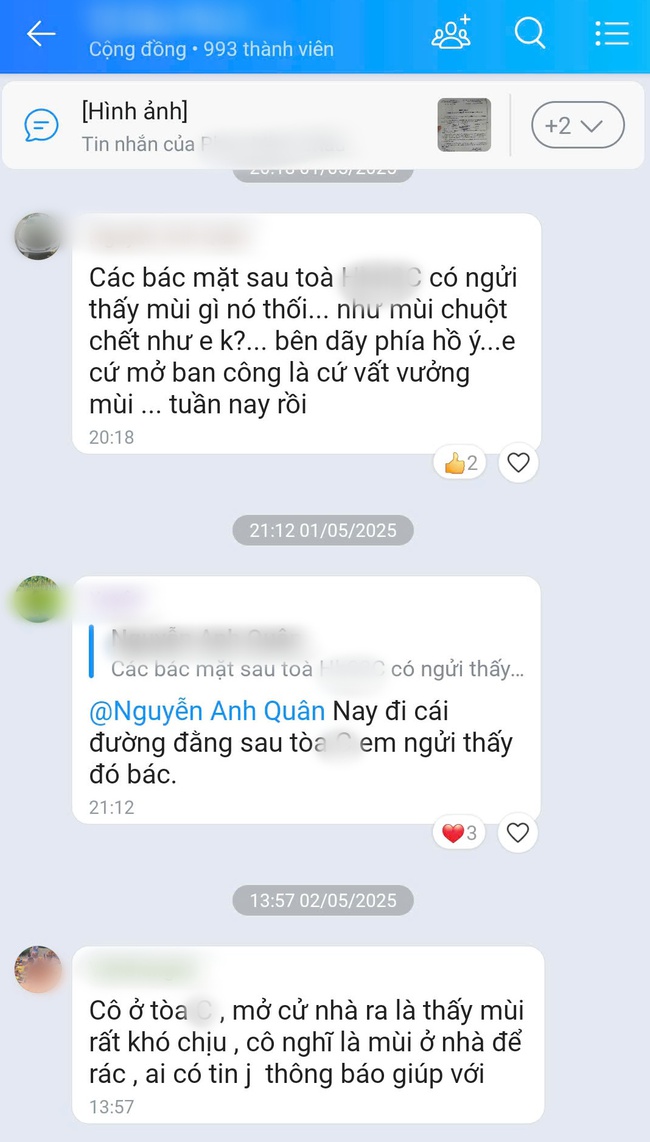View heart reactions on the 21:12 message
The image size is (650, 1142).
461,833
